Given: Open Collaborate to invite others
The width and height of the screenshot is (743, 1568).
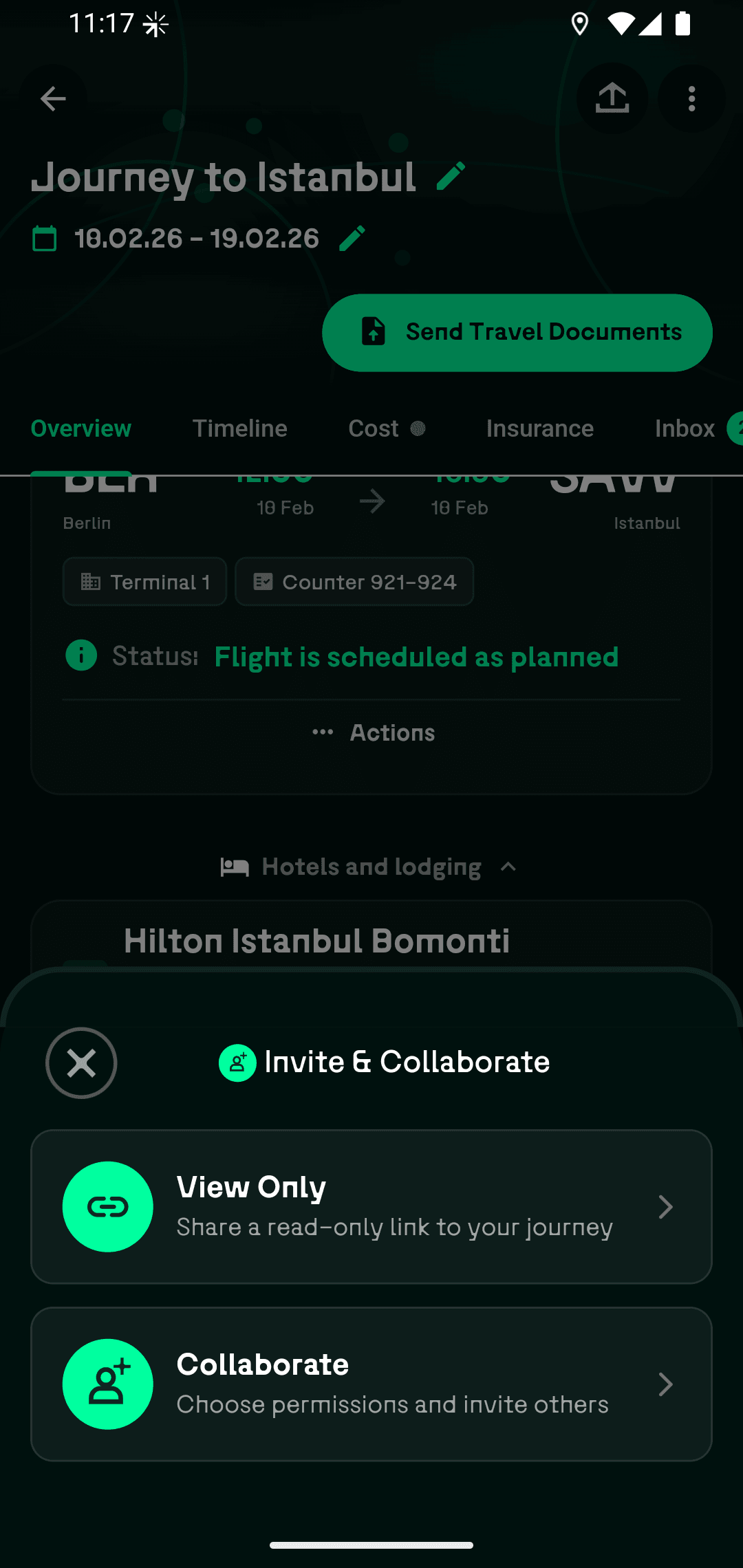Looking at the screenshot, I should click(371, 1384).
